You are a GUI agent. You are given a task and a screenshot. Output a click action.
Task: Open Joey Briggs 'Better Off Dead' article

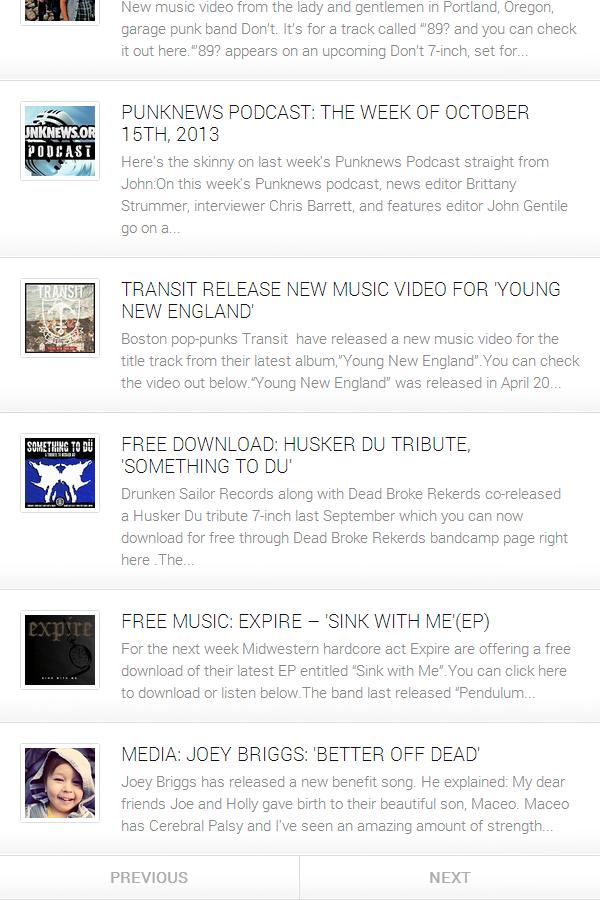point(300,754)
